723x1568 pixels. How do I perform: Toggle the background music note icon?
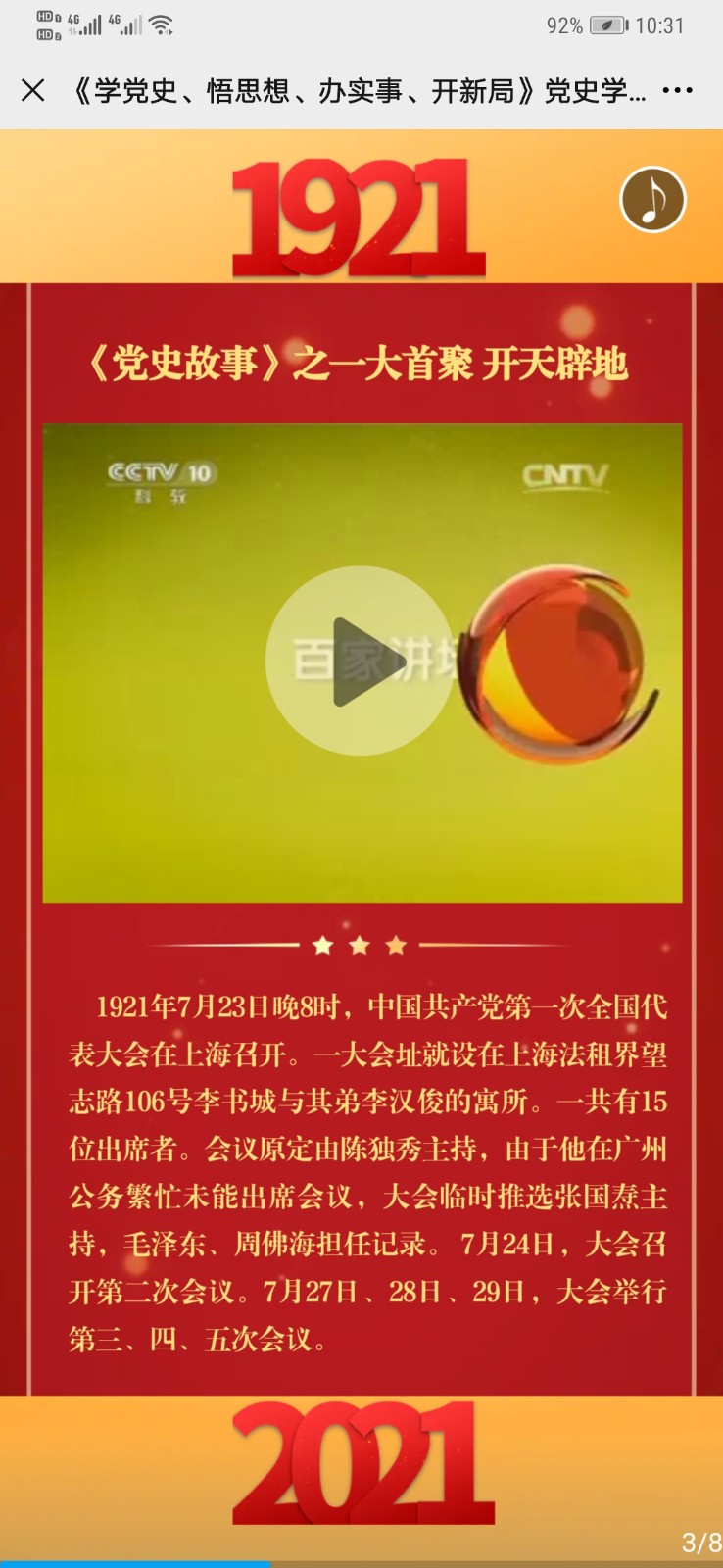pyautogui.click(x=652, y=200)
